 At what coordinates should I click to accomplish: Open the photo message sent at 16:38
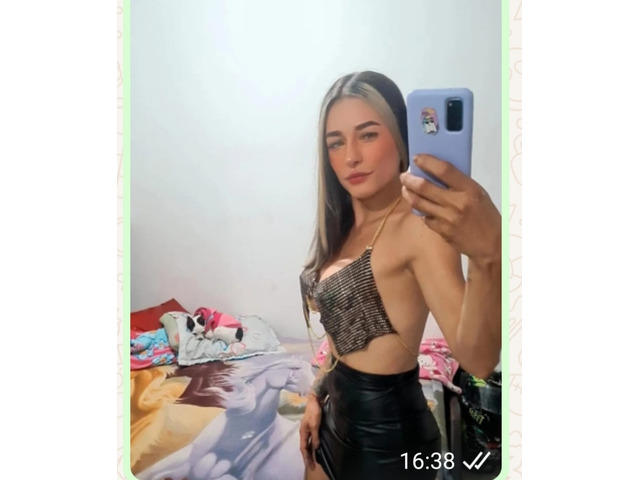315,238
